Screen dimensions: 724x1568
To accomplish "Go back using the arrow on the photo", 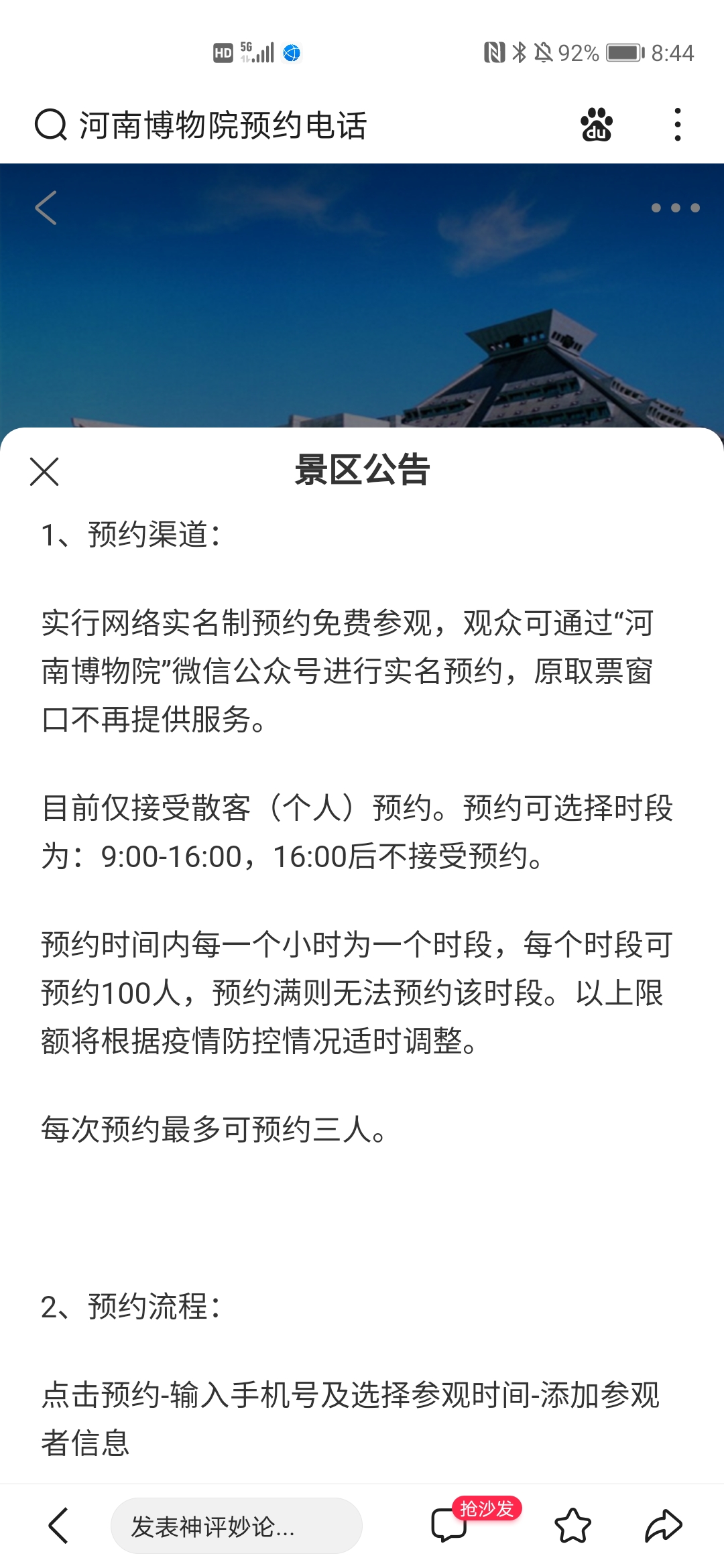I will pos(46,208).
